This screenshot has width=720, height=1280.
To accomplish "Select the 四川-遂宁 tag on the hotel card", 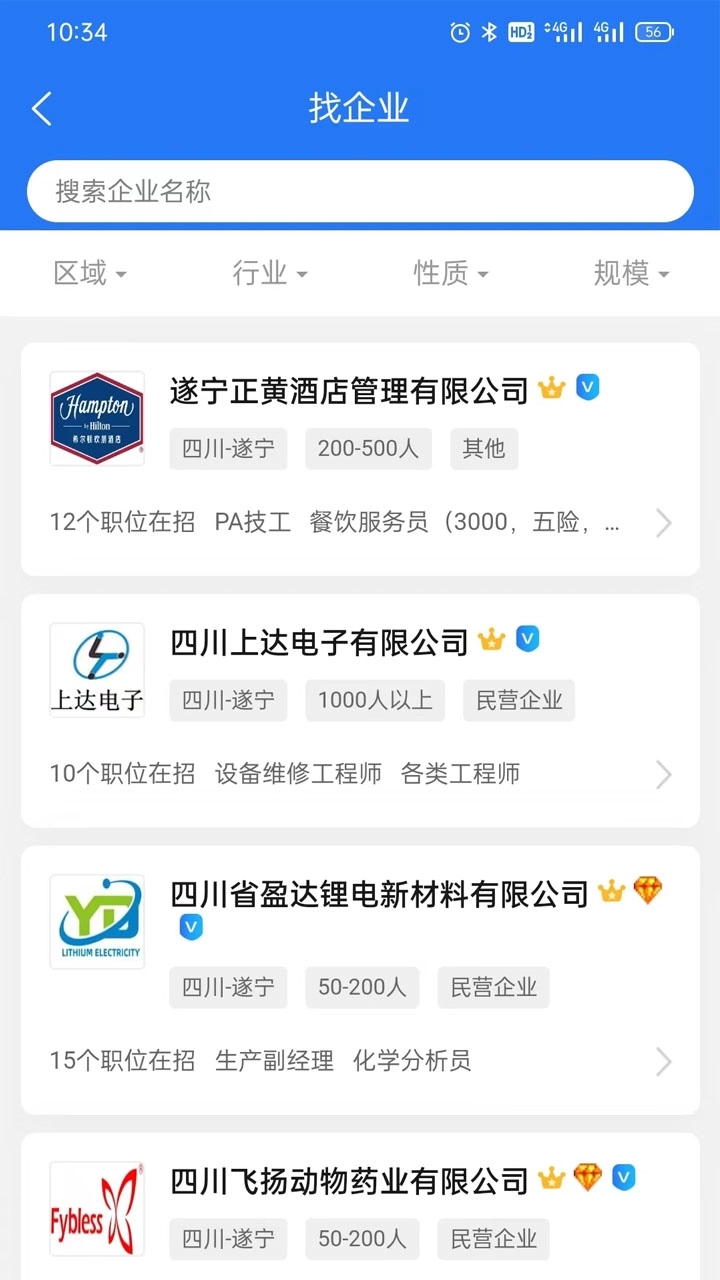I will (227, 449).
